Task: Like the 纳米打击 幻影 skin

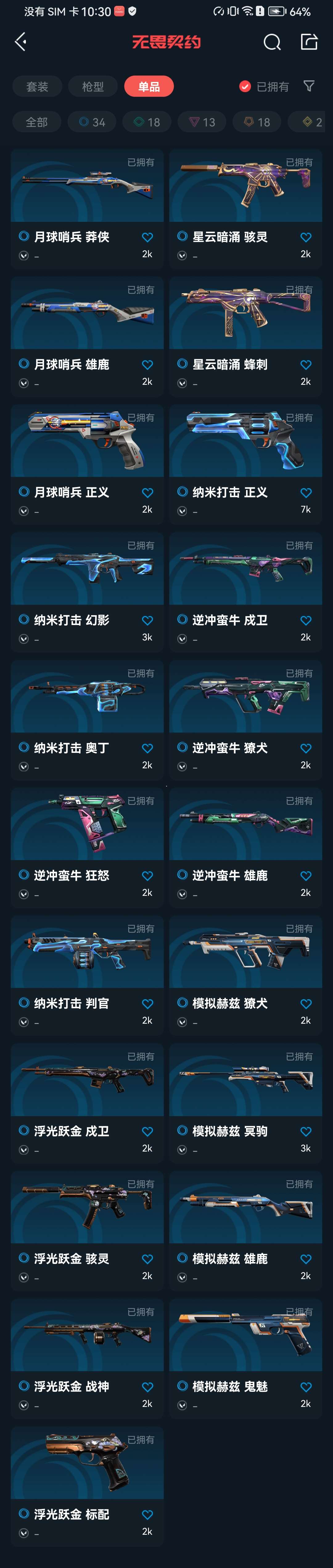Action: coord(147,621)
